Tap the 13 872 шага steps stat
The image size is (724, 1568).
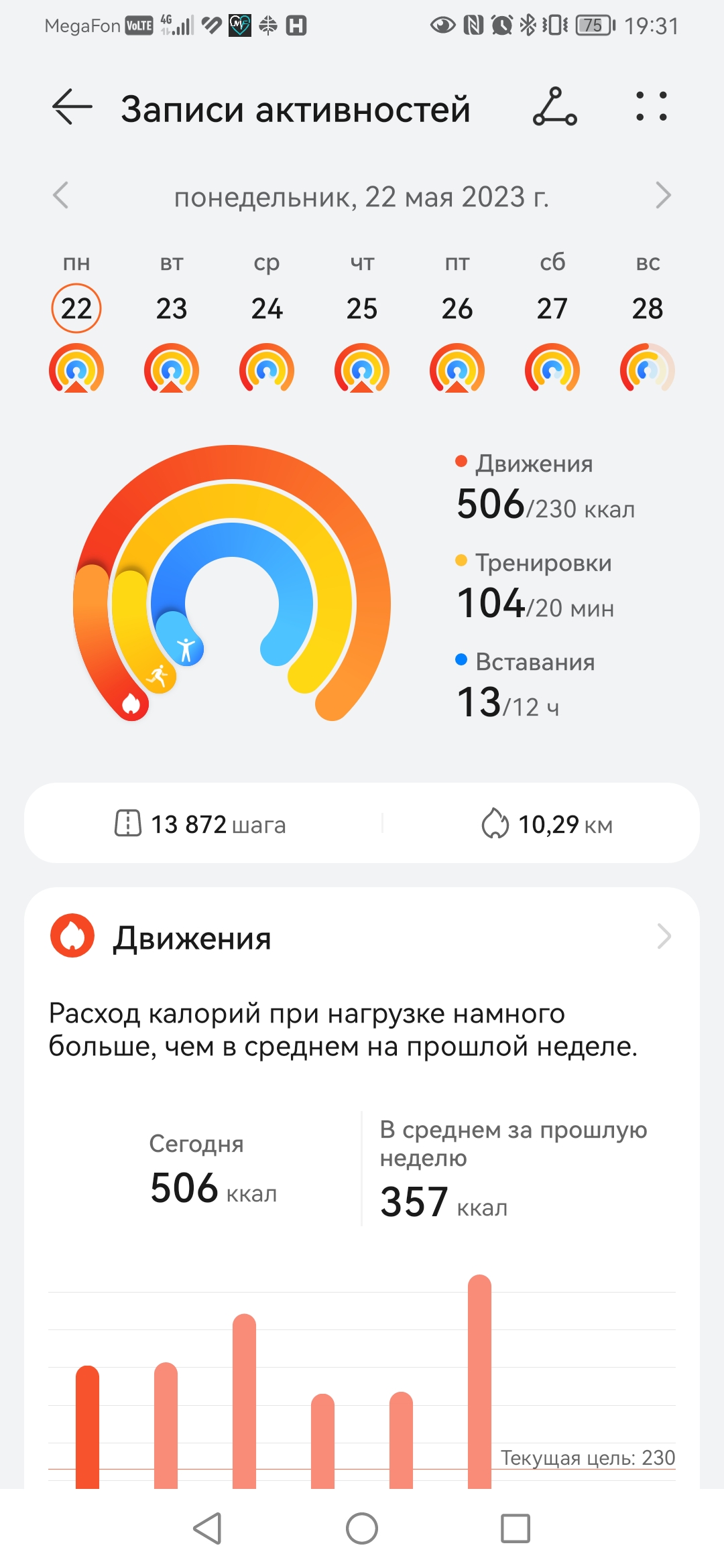(x=200, y=824)
